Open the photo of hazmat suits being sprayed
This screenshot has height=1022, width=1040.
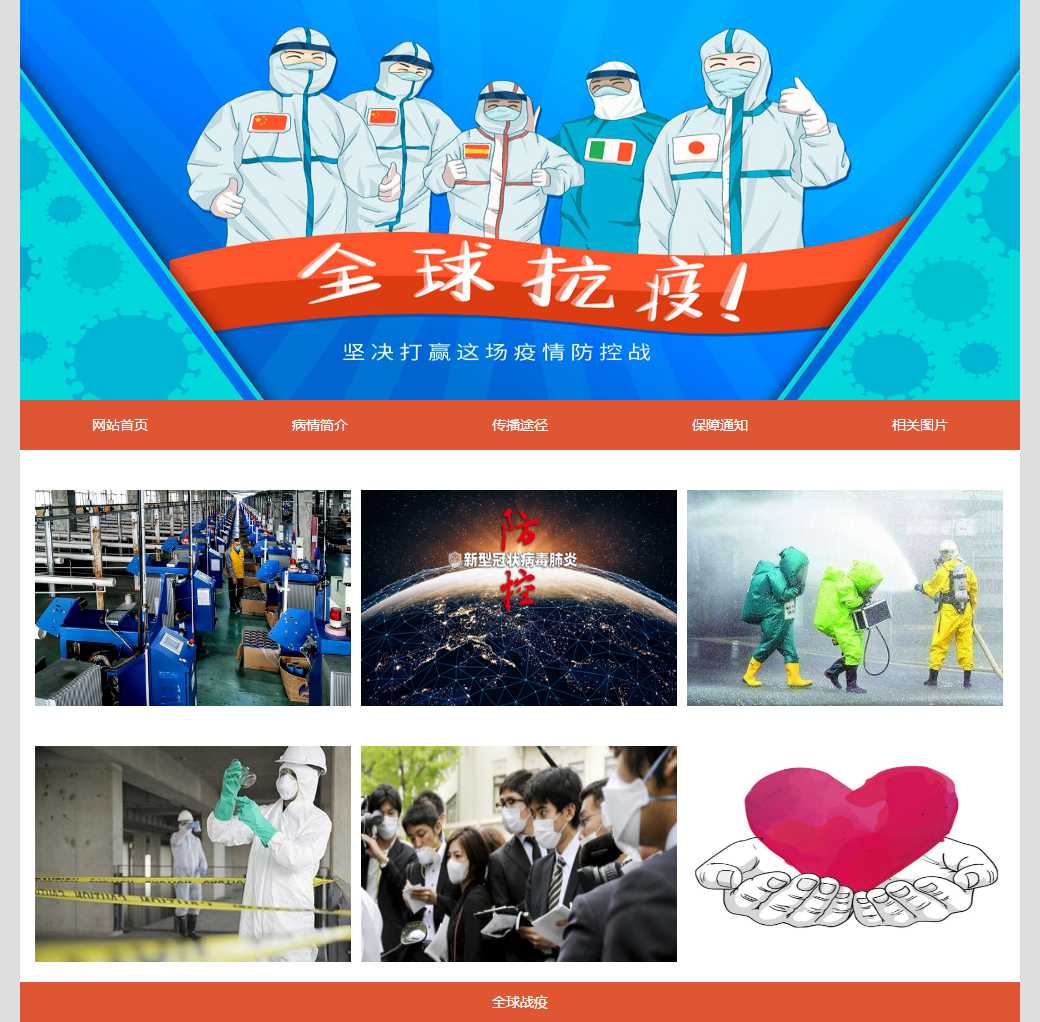[x=845, y=598]
